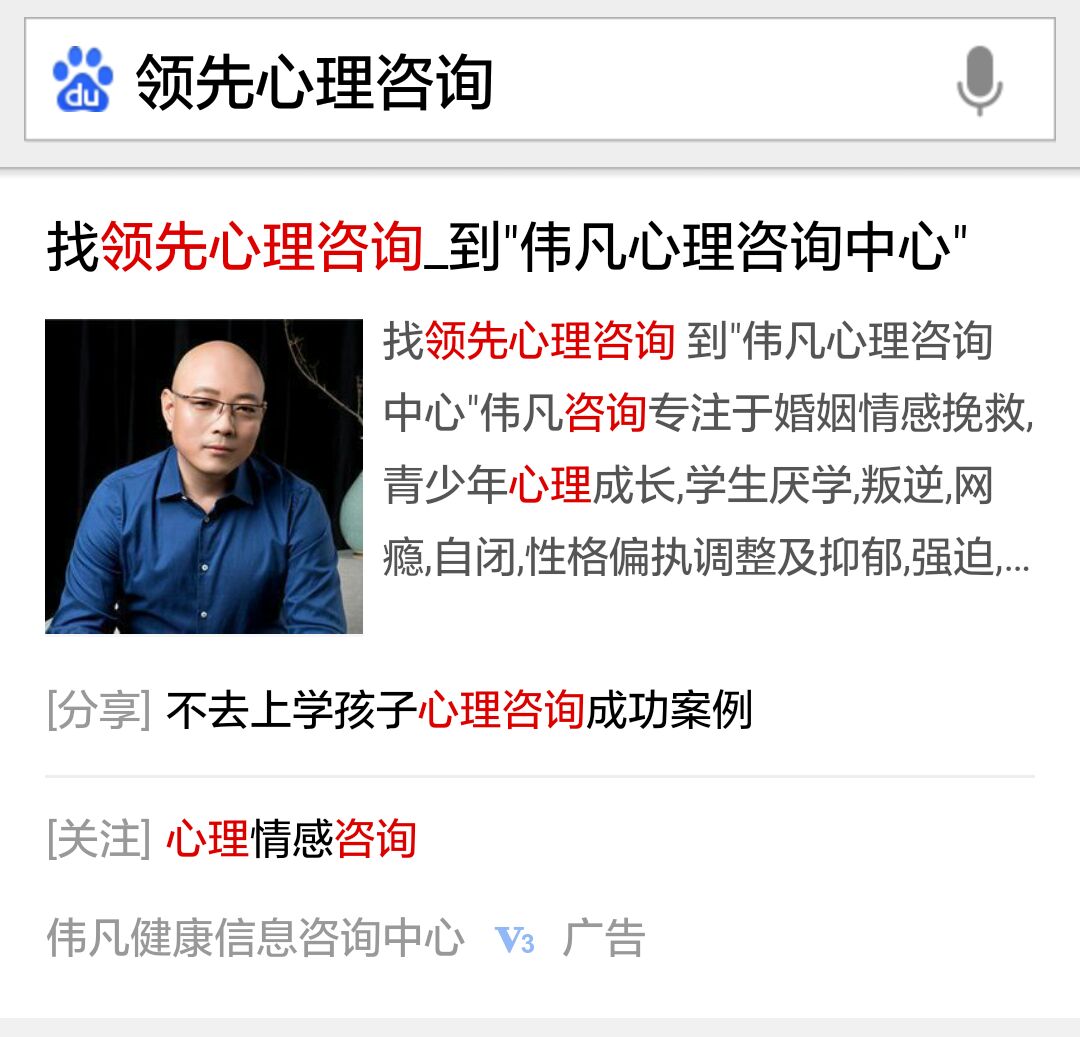The width and height of the screenshot is (1080, 1037).
Task: Open the result titled 找领先心理咨询_到"伟凡心理咨询中心"
Action: click(x=507, y=248)
